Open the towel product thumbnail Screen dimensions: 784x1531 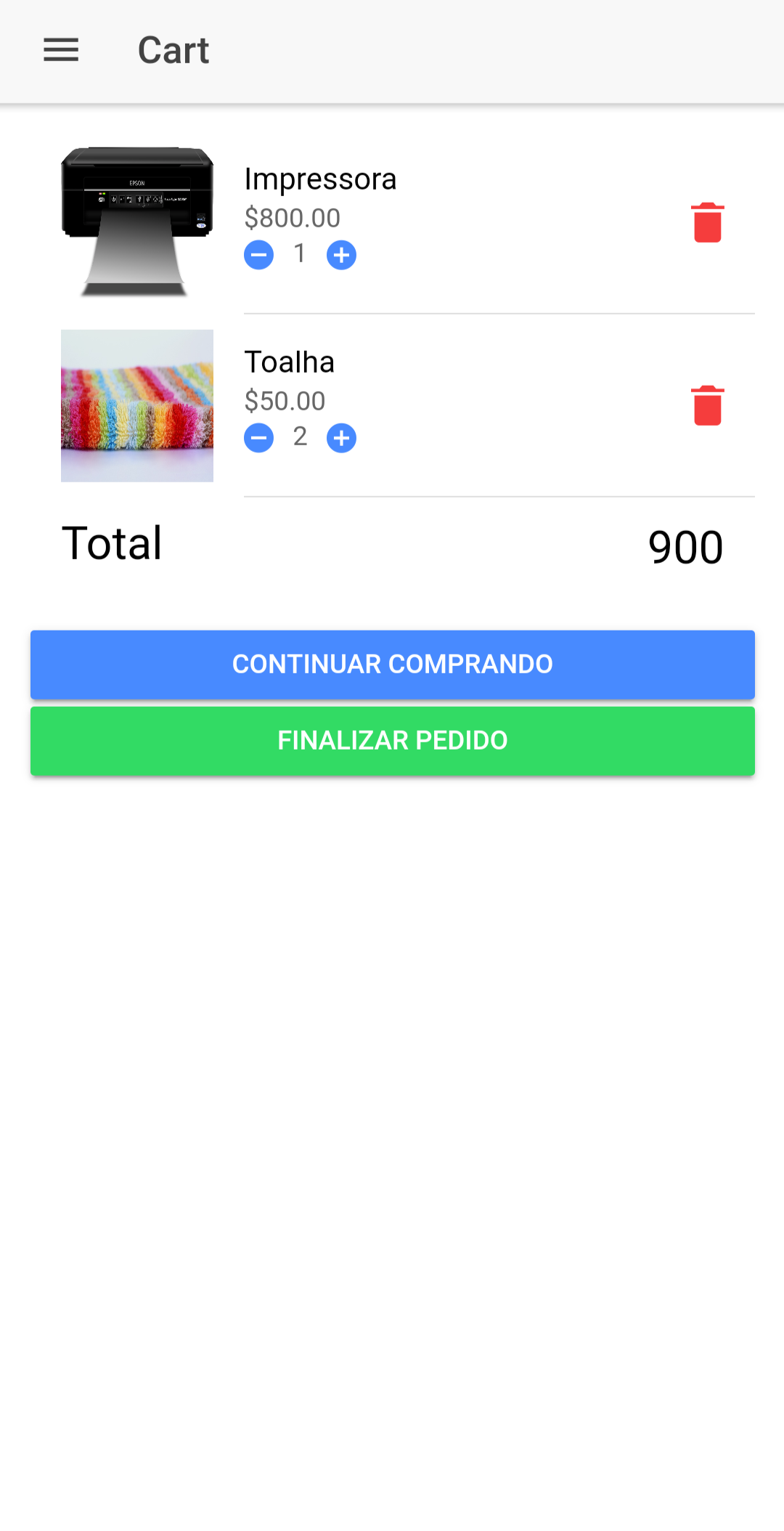pos(136,405)
